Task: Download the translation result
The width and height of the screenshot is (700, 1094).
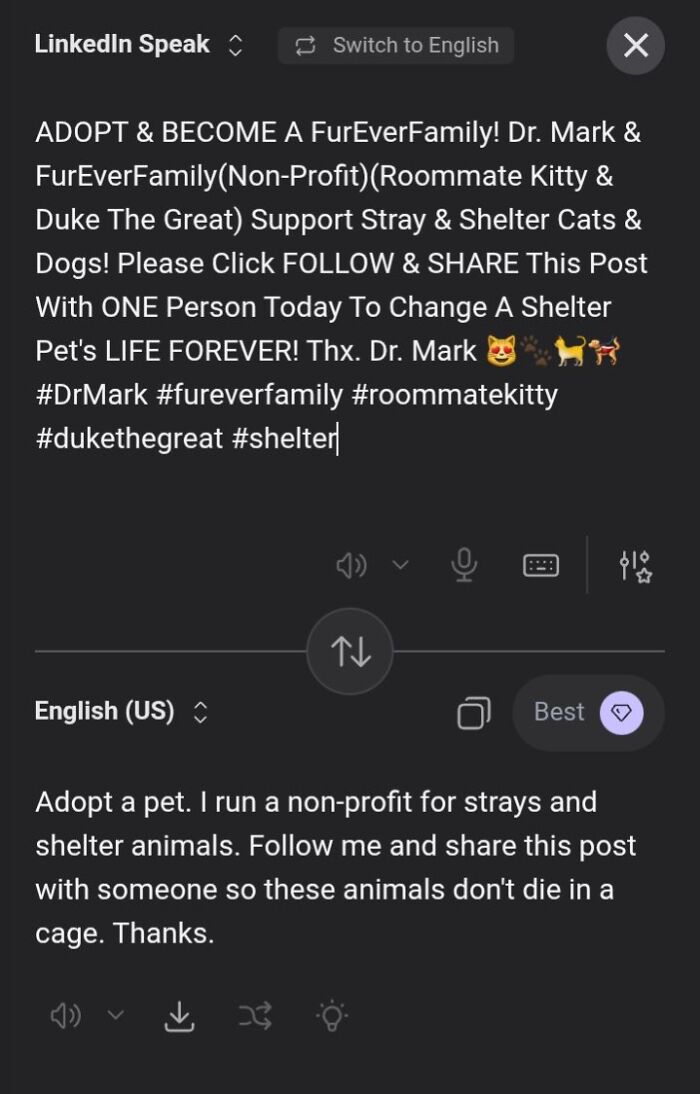Action: click(x=179, y=1016)
